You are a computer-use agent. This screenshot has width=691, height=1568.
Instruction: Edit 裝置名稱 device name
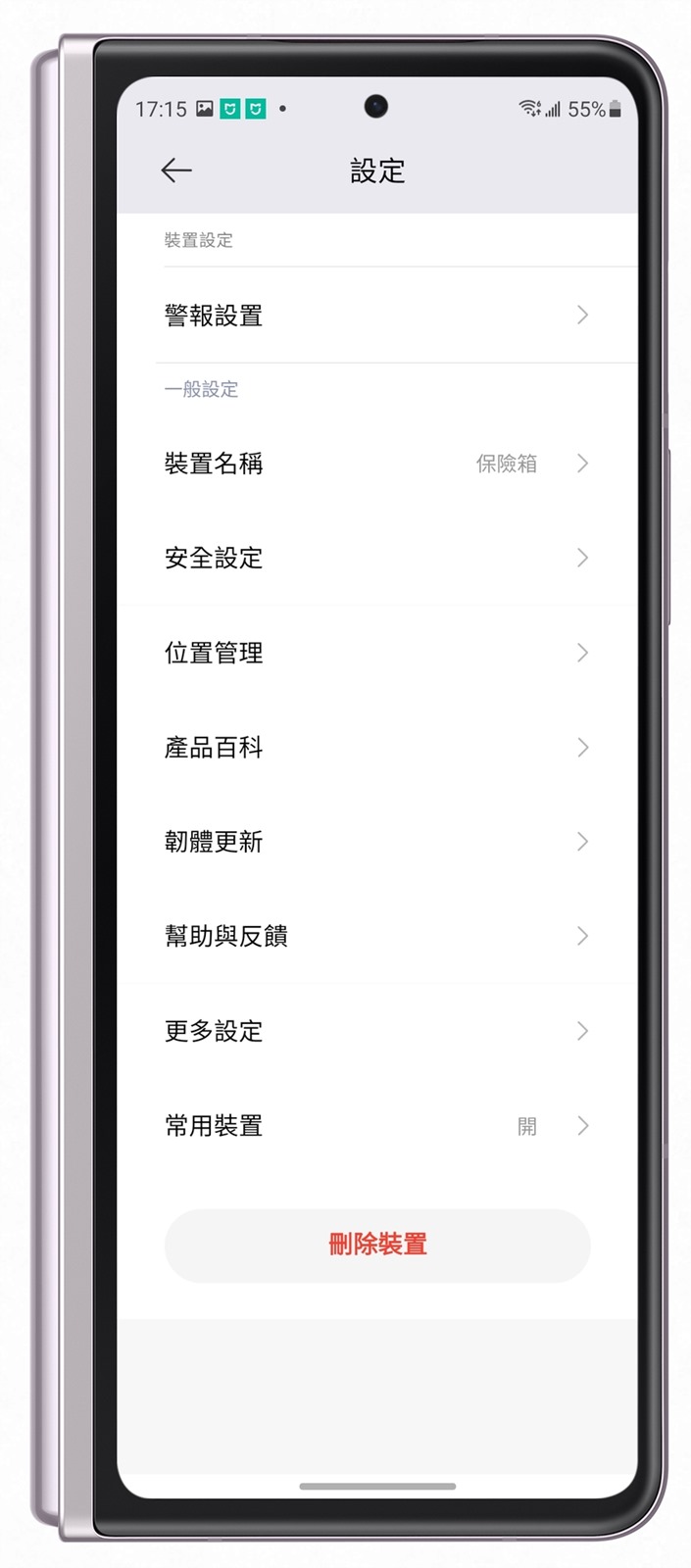tap(376, 464)
